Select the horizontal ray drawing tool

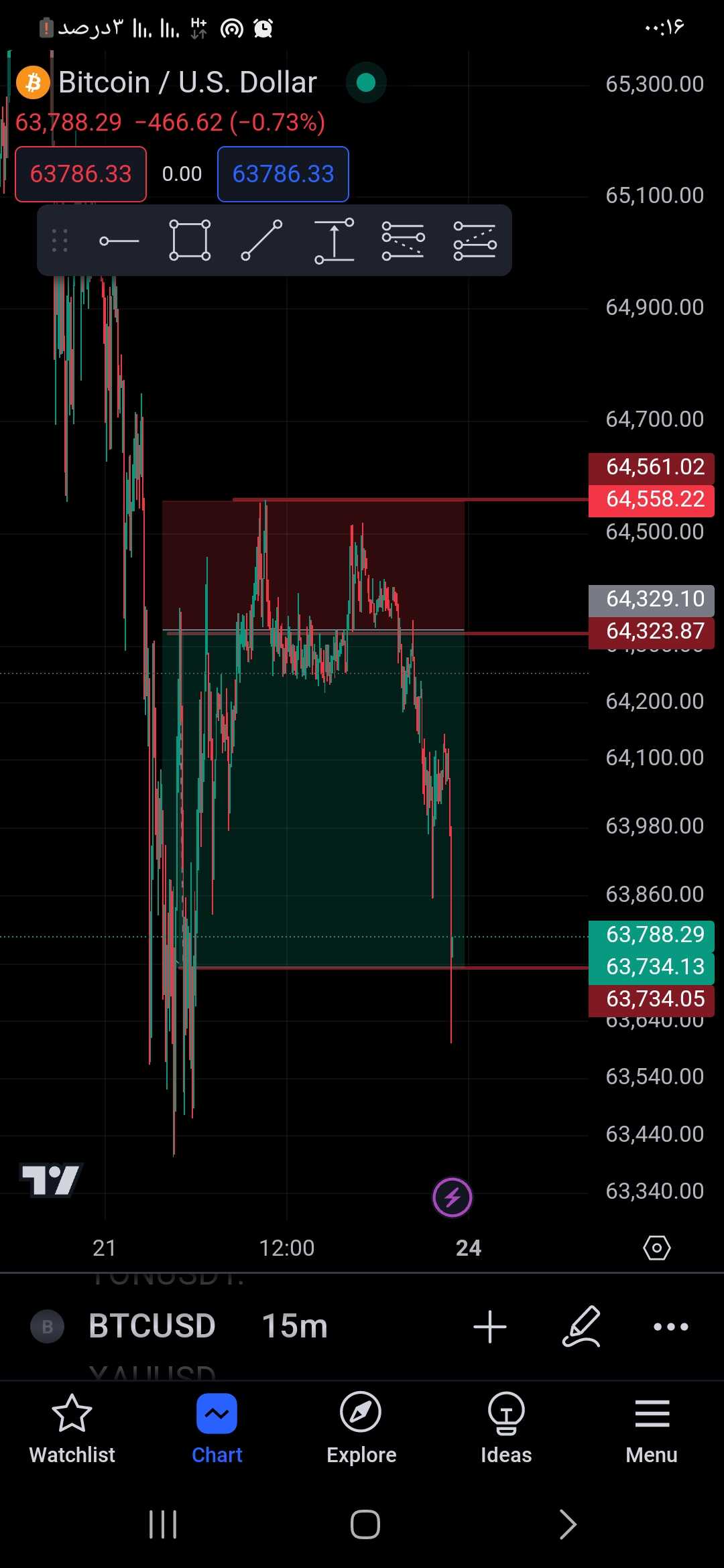pos(119,241)
